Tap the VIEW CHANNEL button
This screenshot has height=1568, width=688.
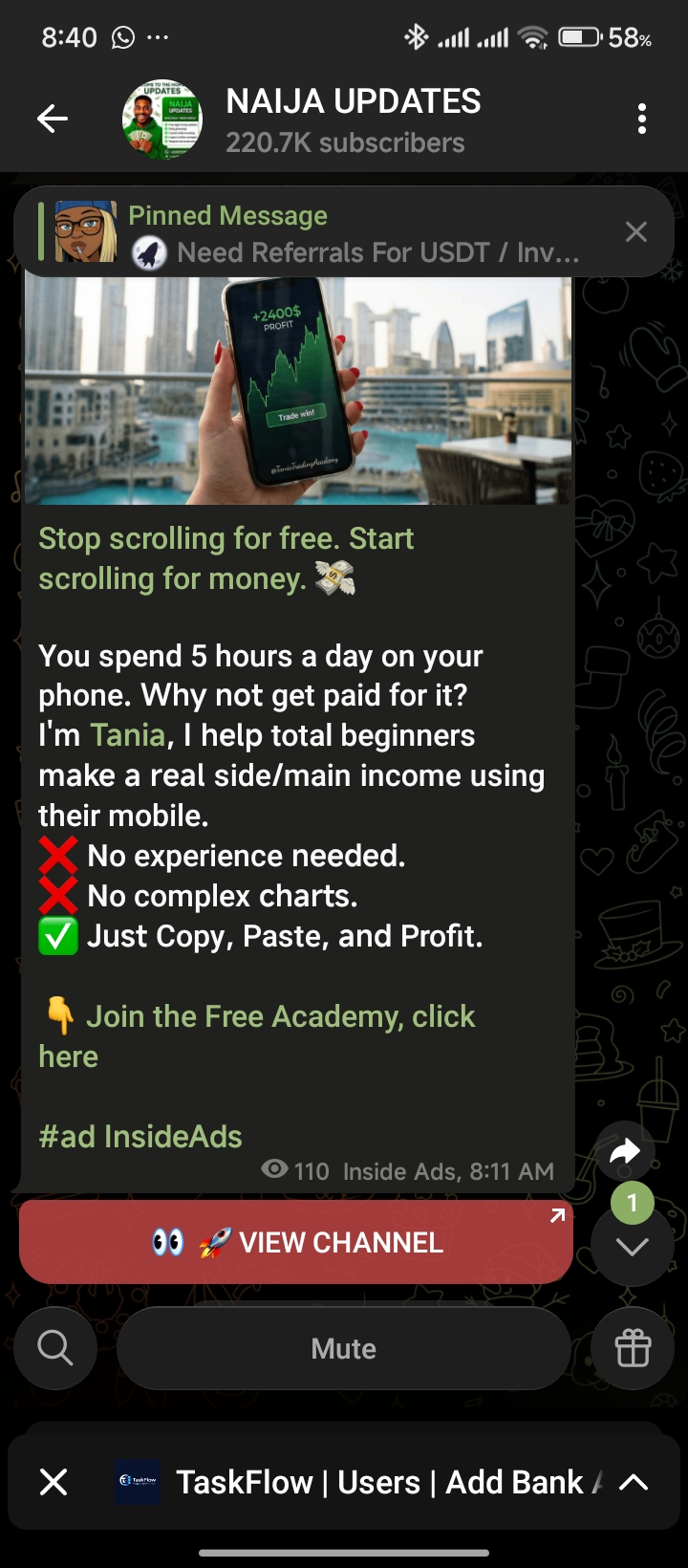click(x=296, y=1242)
